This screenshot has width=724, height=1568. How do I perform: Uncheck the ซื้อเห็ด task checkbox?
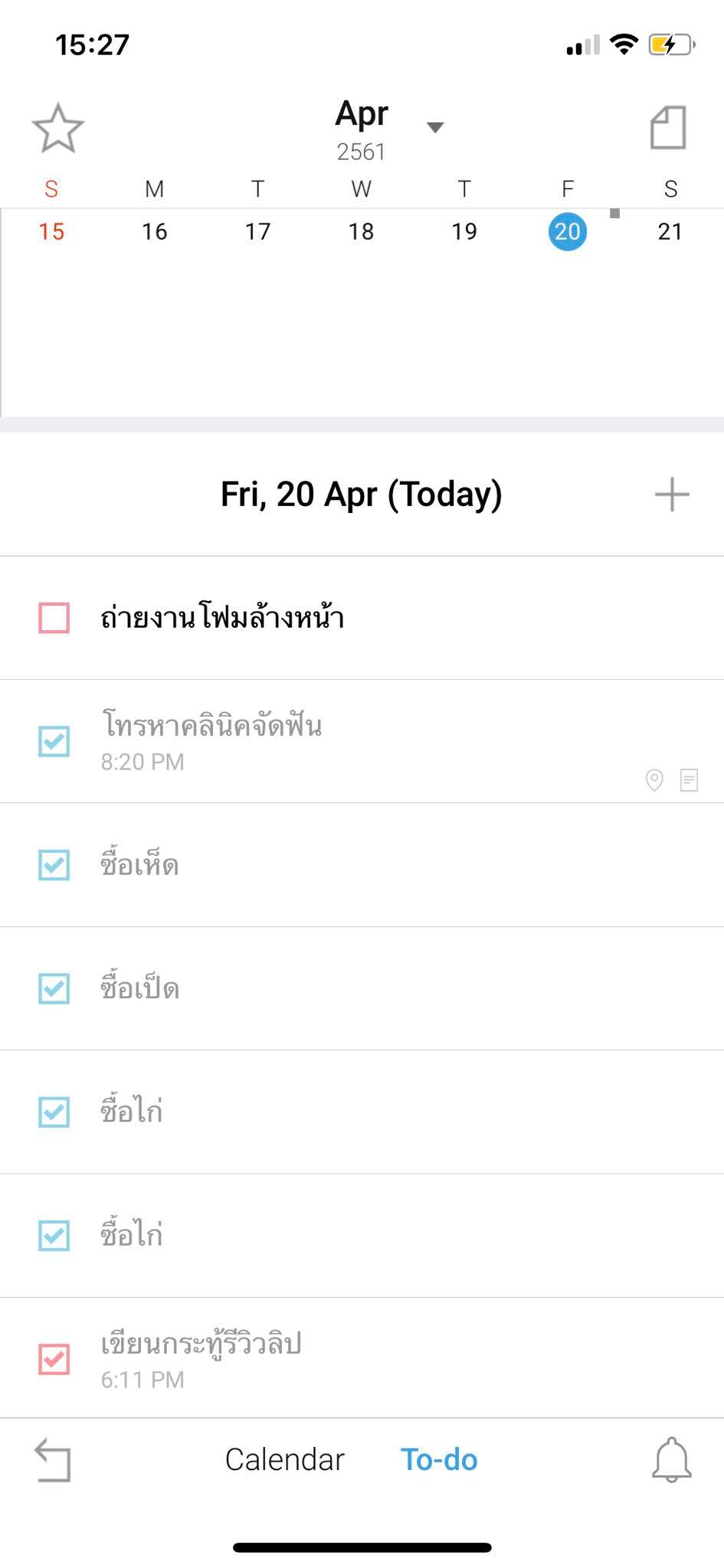(x=54, y=865)
